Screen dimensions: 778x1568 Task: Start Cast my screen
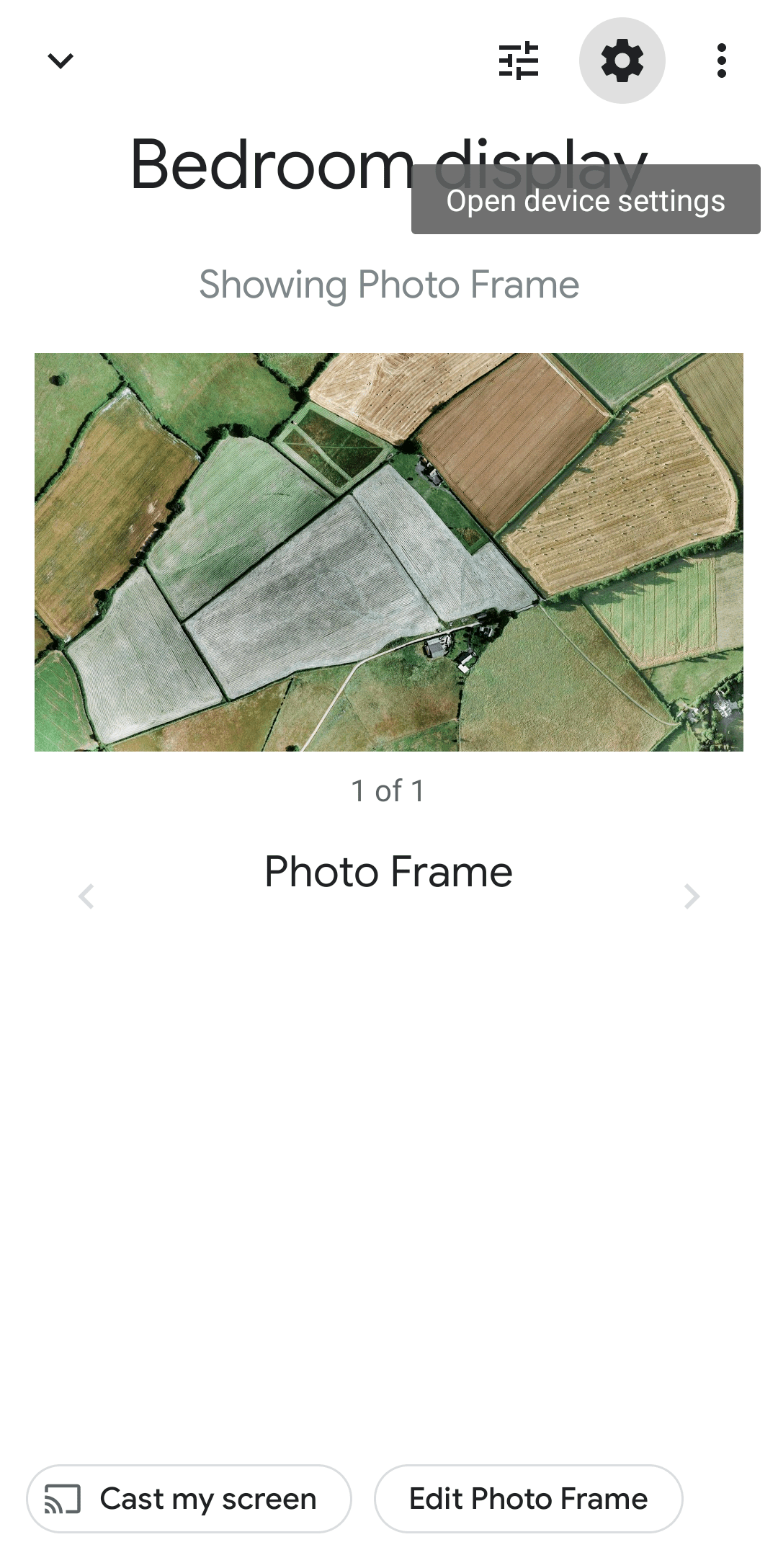(189, 1499)
